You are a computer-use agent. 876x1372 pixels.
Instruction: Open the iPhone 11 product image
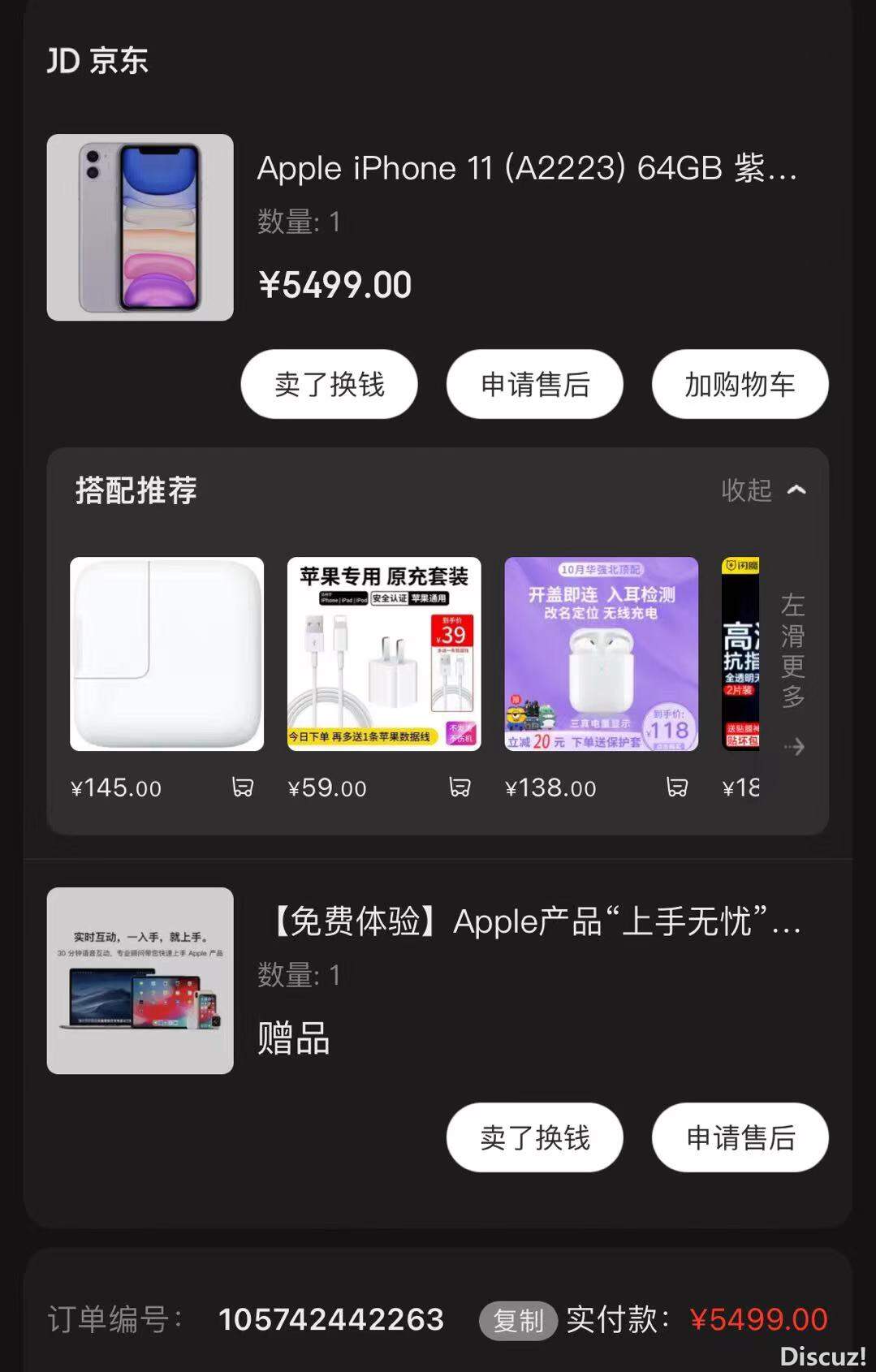140,227
